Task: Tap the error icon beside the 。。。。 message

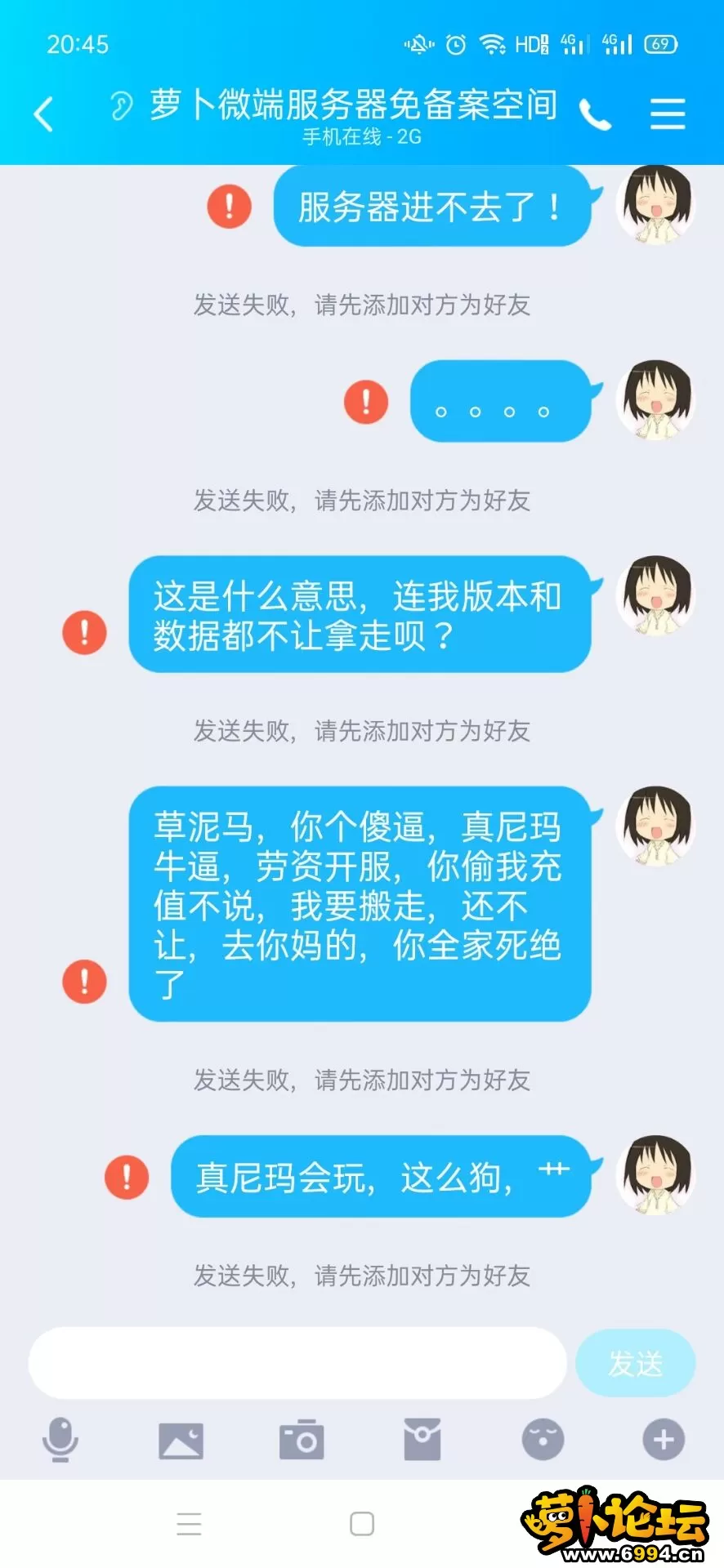Action: tap(365, 402)
